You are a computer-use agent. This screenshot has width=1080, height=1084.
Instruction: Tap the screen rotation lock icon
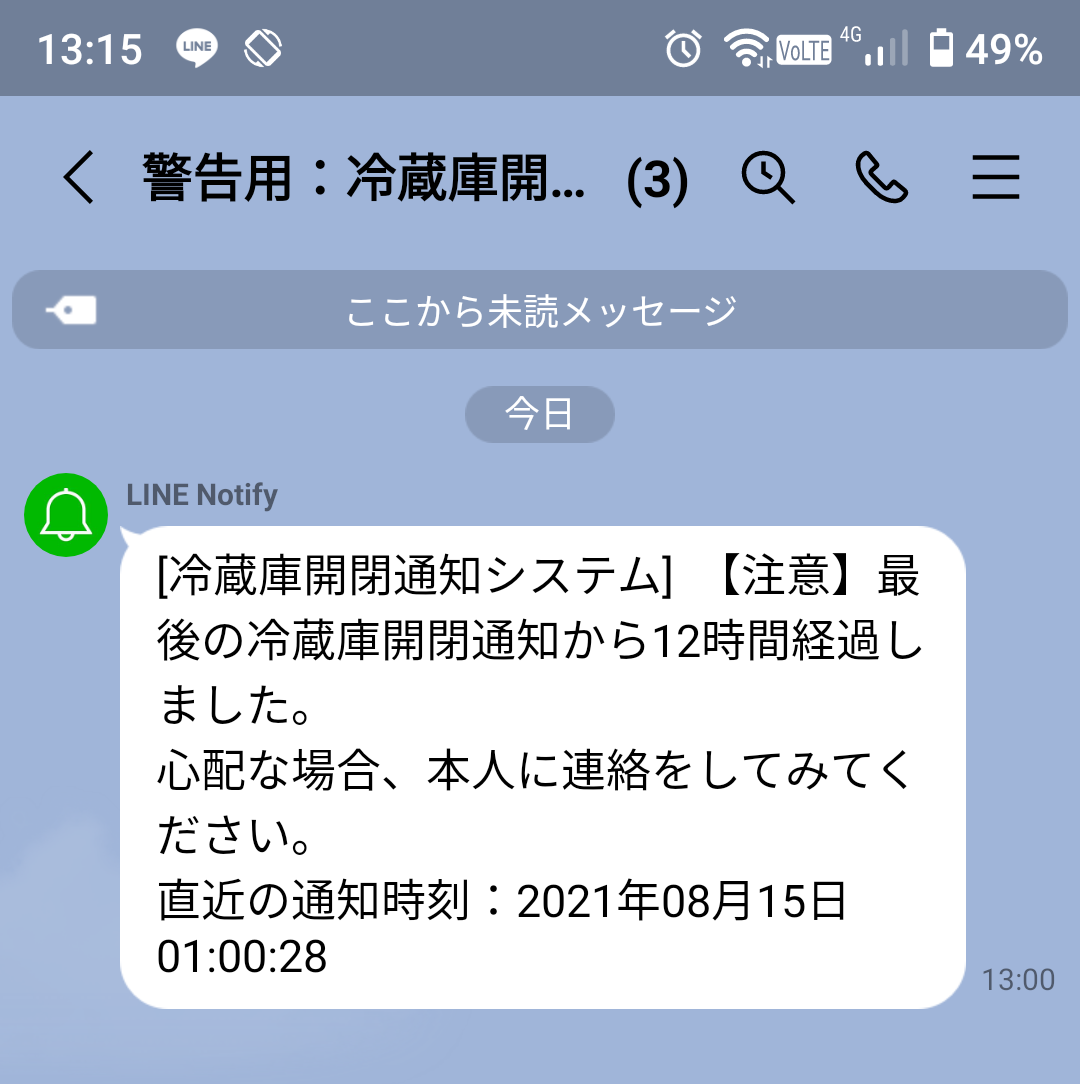[263, 47]
